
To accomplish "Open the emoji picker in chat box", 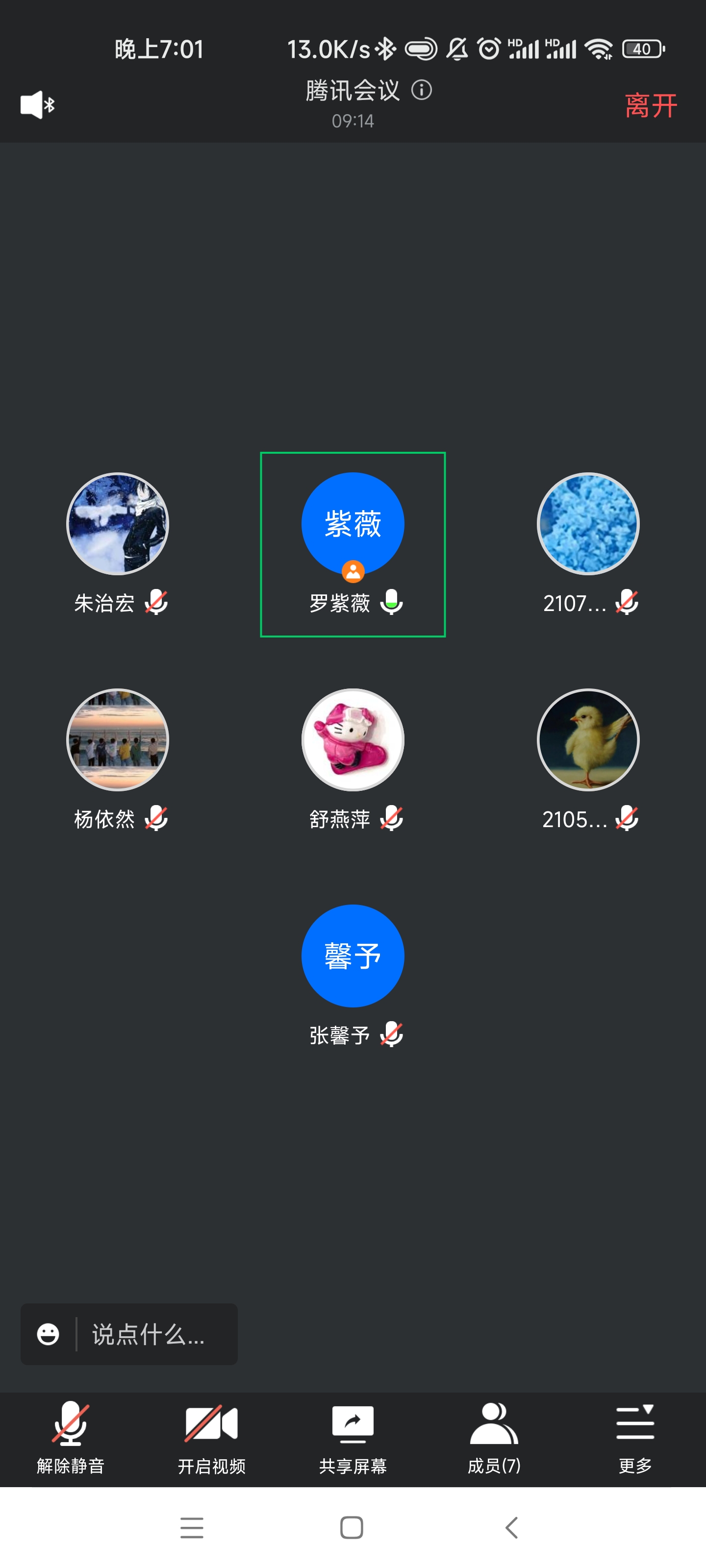I will [48, 1334].
